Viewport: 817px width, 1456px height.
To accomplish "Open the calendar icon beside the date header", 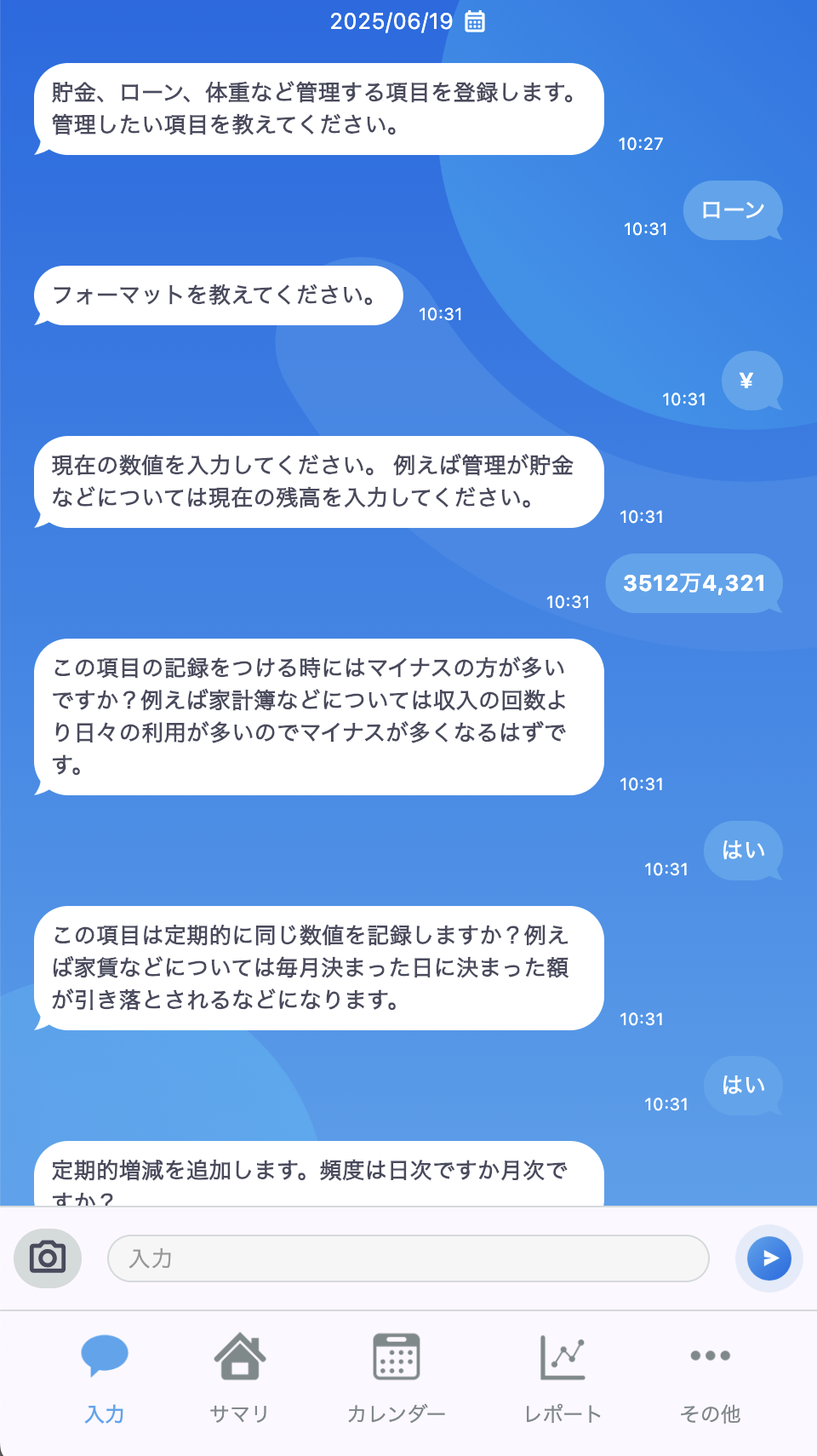I will coord(473,23).
